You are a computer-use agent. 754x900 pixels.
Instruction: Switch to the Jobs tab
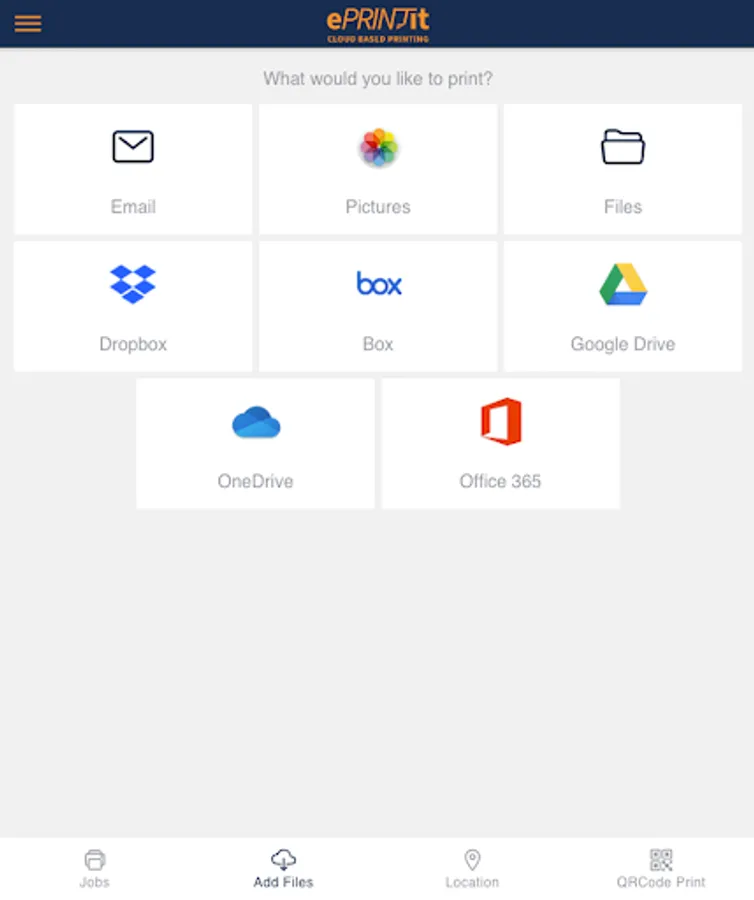pyautogui.click(x=94, y=867)
